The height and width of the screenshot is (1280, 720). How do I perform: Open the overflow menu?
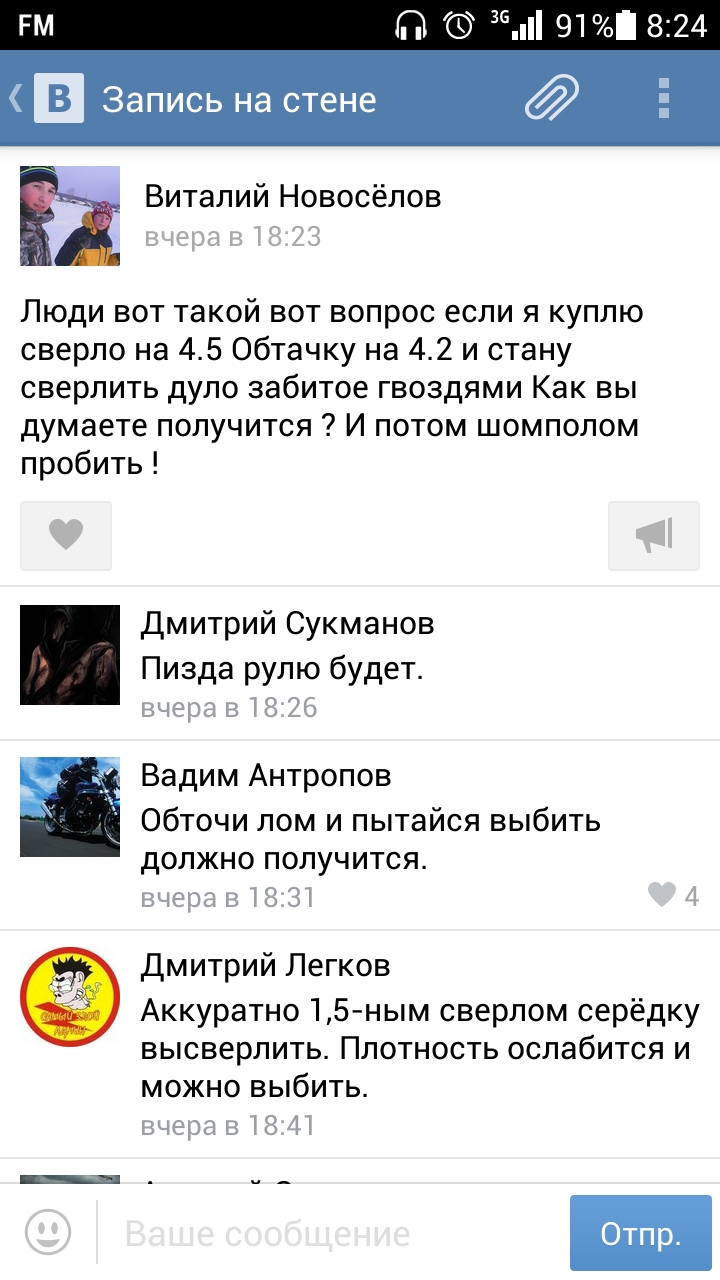point(663,99)
